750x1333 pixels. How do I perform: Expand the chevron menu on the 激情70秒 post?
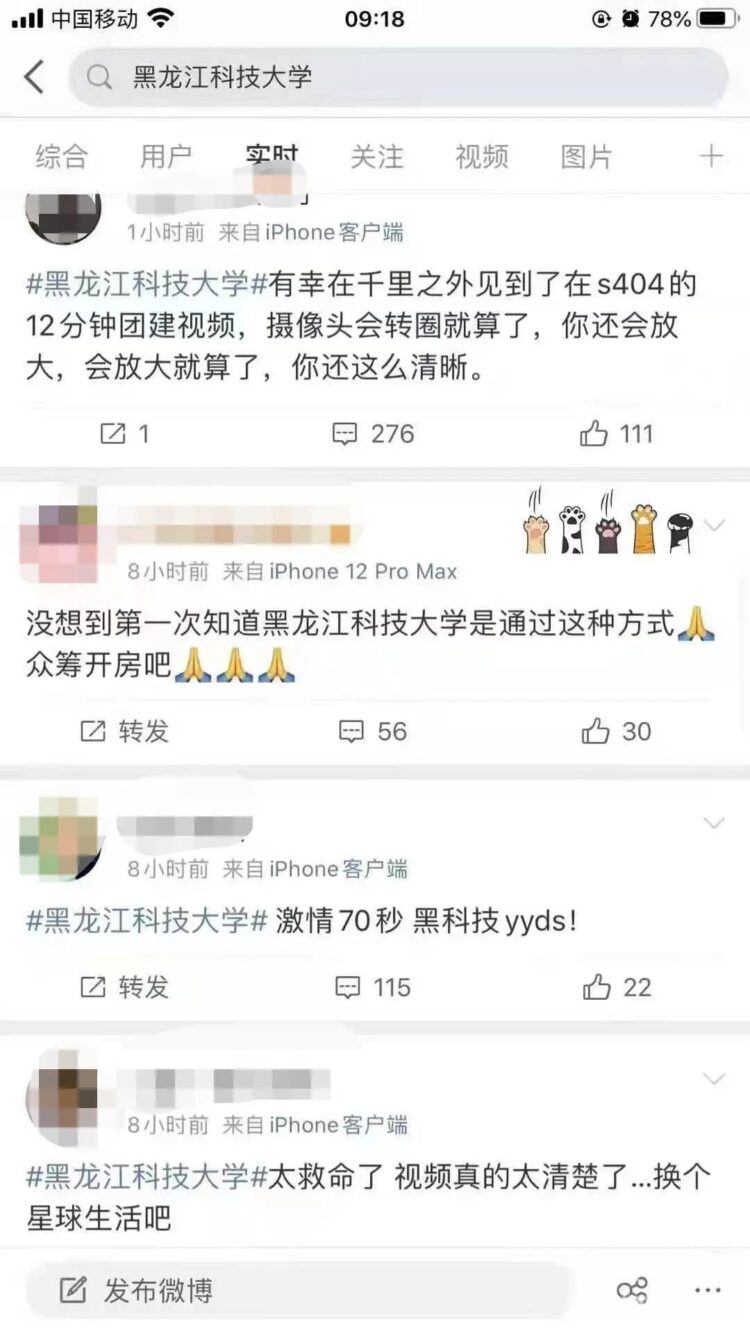tap(714, 823)
